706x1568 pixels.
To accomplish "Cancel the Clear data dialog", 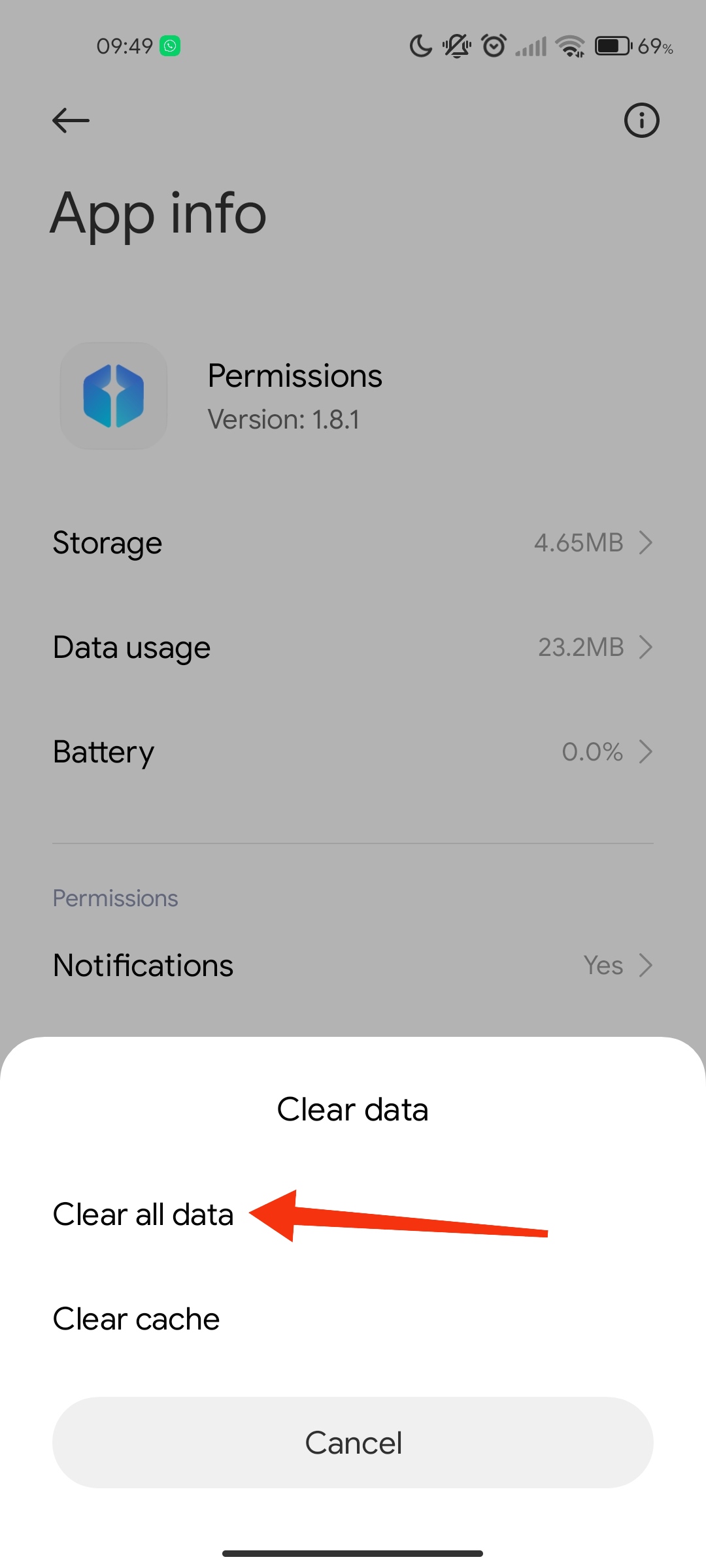I will [x=353, y=1443].
